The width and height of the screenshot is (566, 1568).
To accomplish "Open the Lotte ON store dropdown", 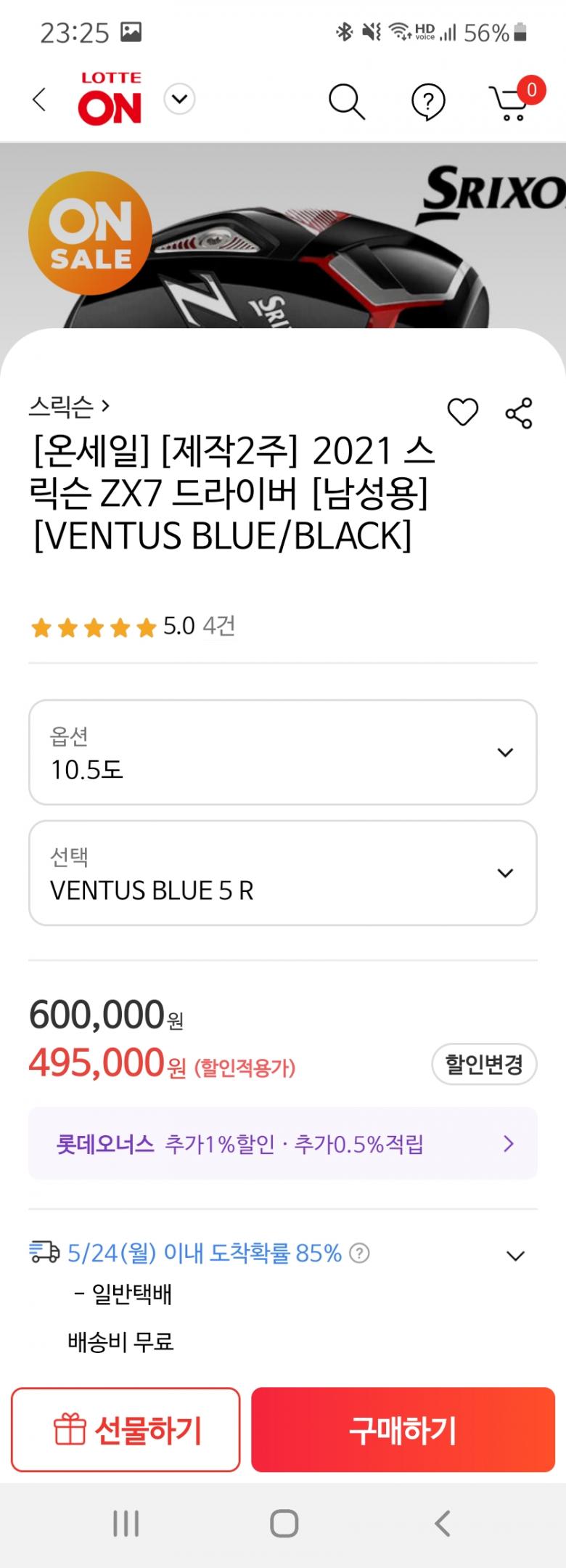I will click(x=179, y=99).
